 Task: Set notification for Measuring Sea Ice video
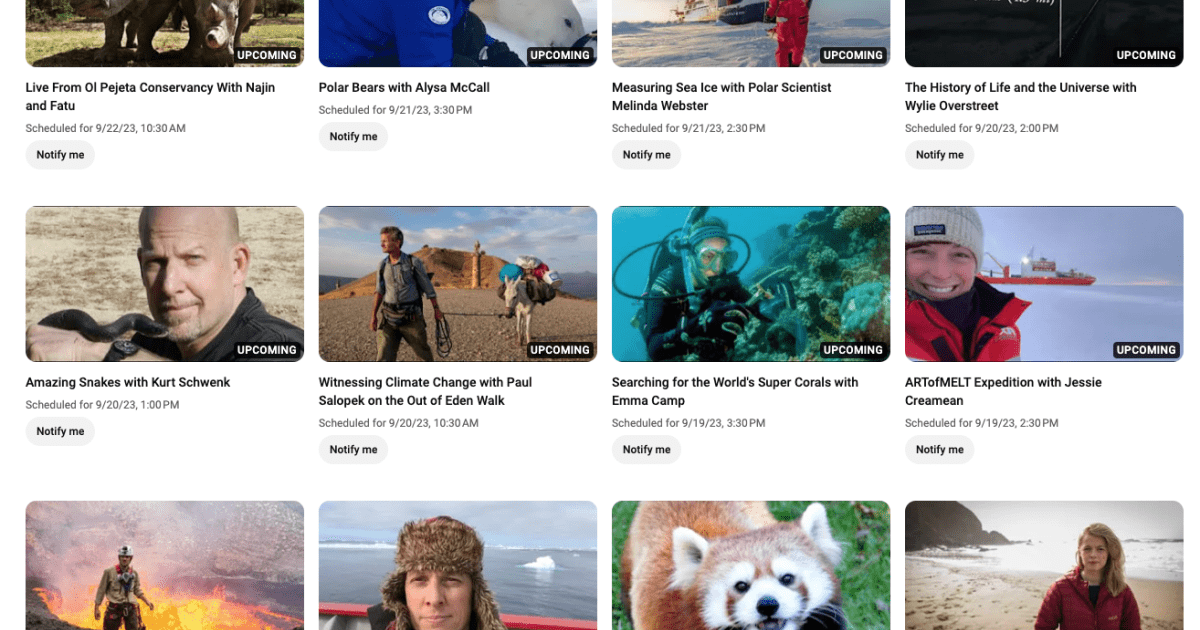646,155
